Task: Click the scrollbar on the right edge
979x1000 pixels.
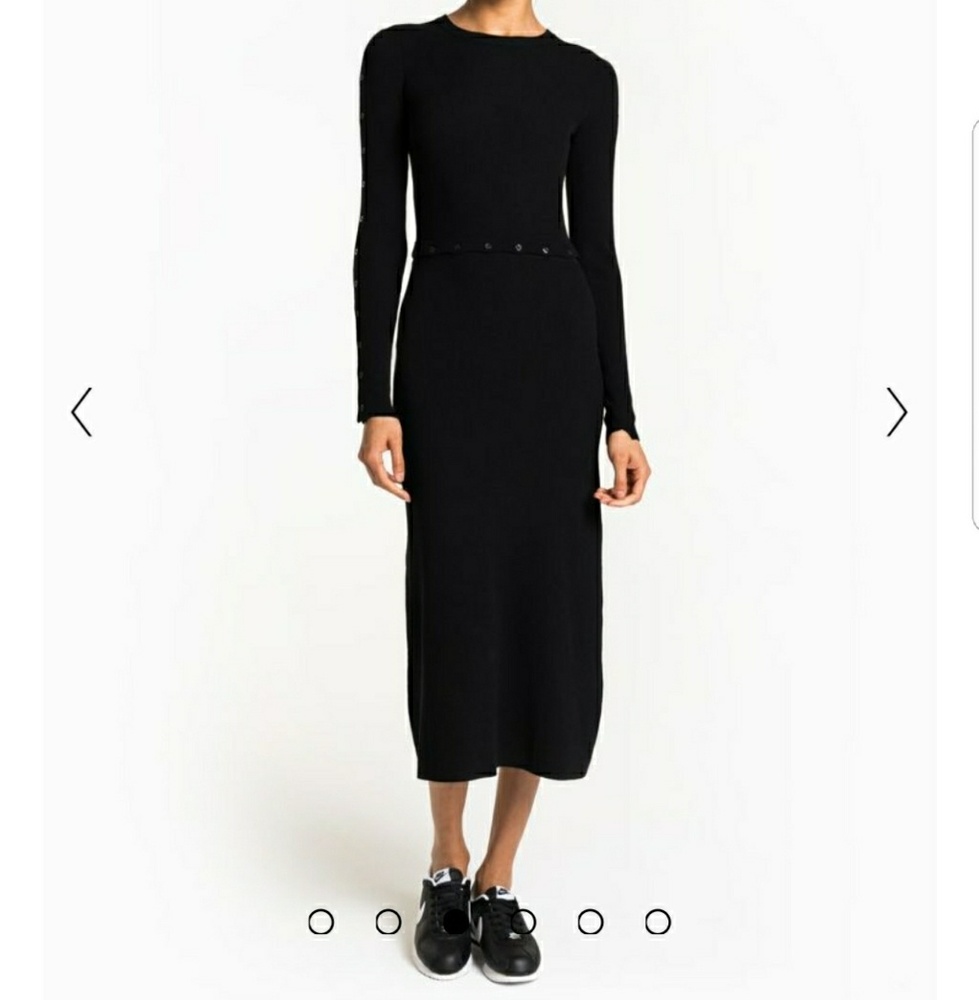Action: tap(973, 320)
